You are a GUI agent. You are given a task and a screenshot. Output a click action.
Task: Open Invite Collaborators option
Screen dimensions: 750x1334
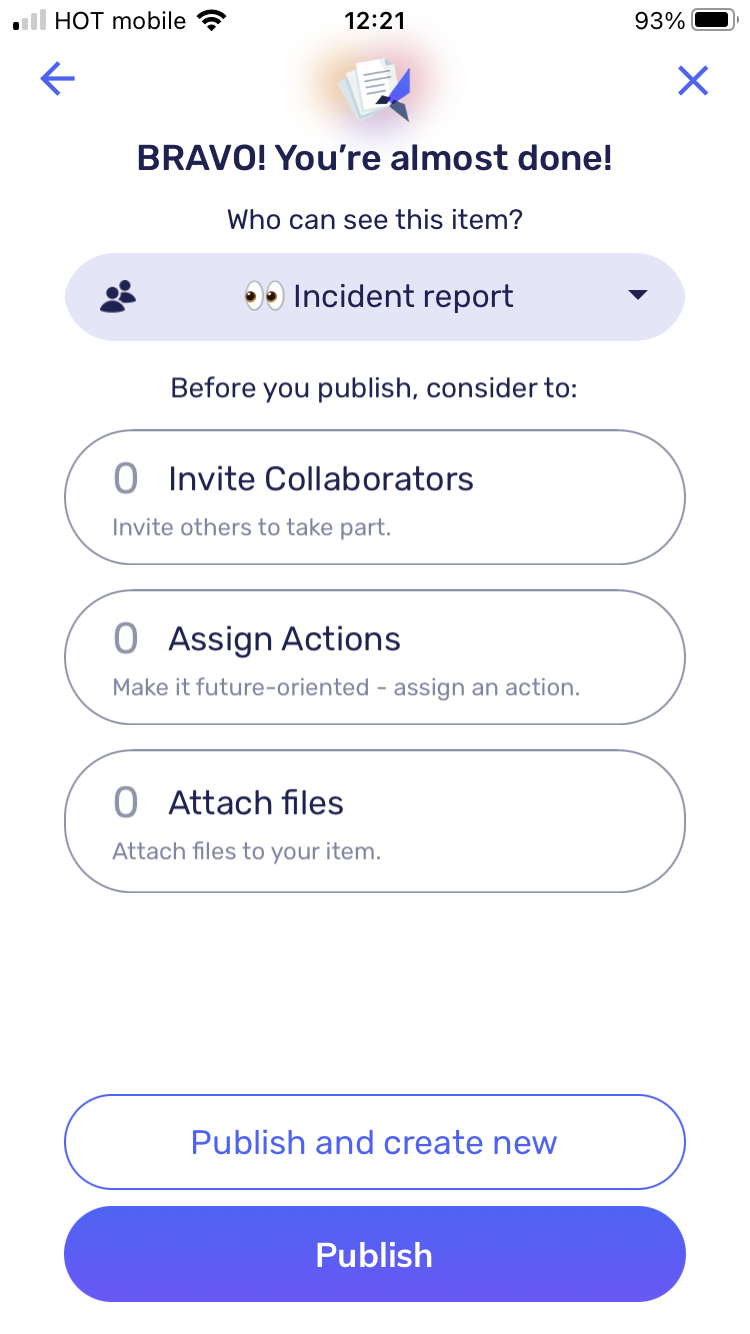pyautogui.click(x=375, y=497)
